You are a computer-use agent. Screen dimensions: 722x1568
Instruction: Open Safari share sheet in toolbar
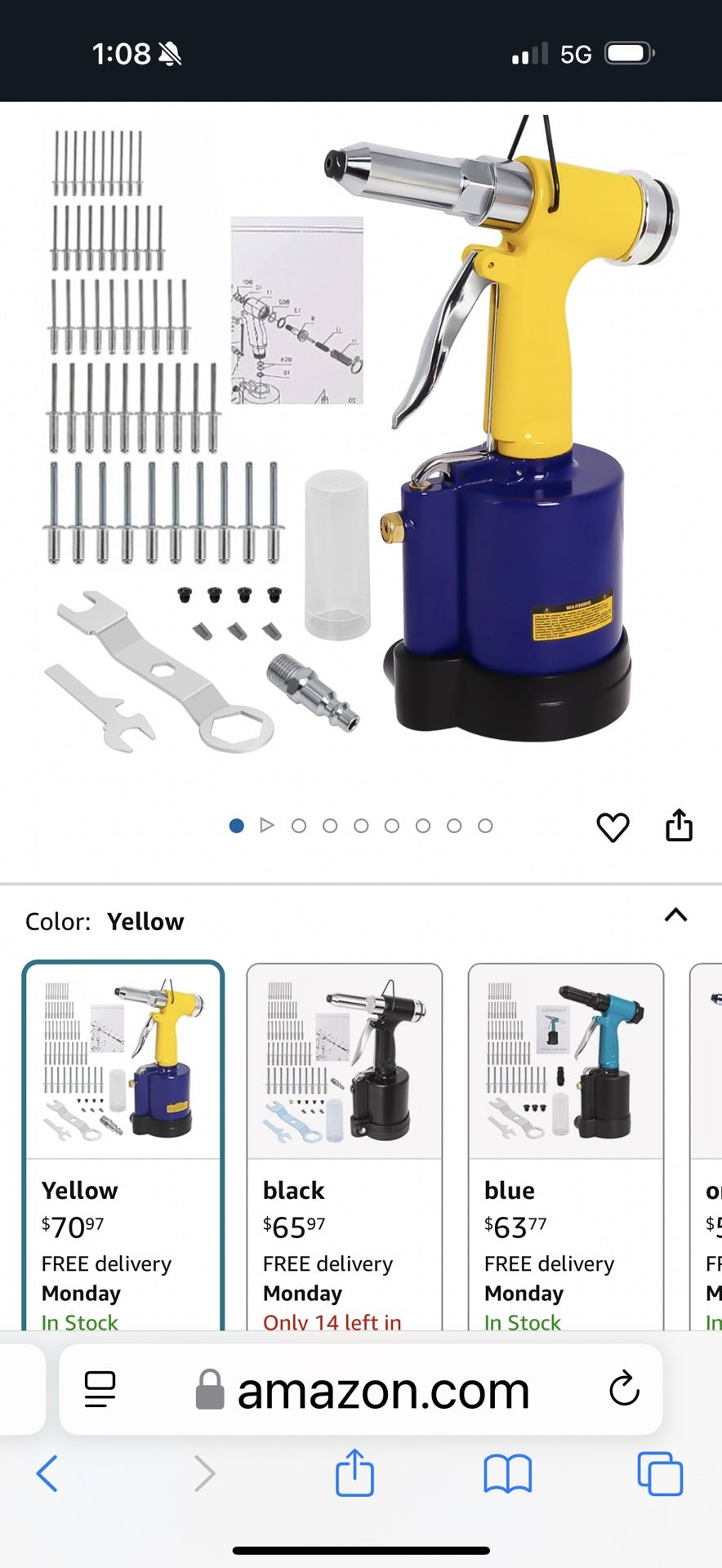354,1474
